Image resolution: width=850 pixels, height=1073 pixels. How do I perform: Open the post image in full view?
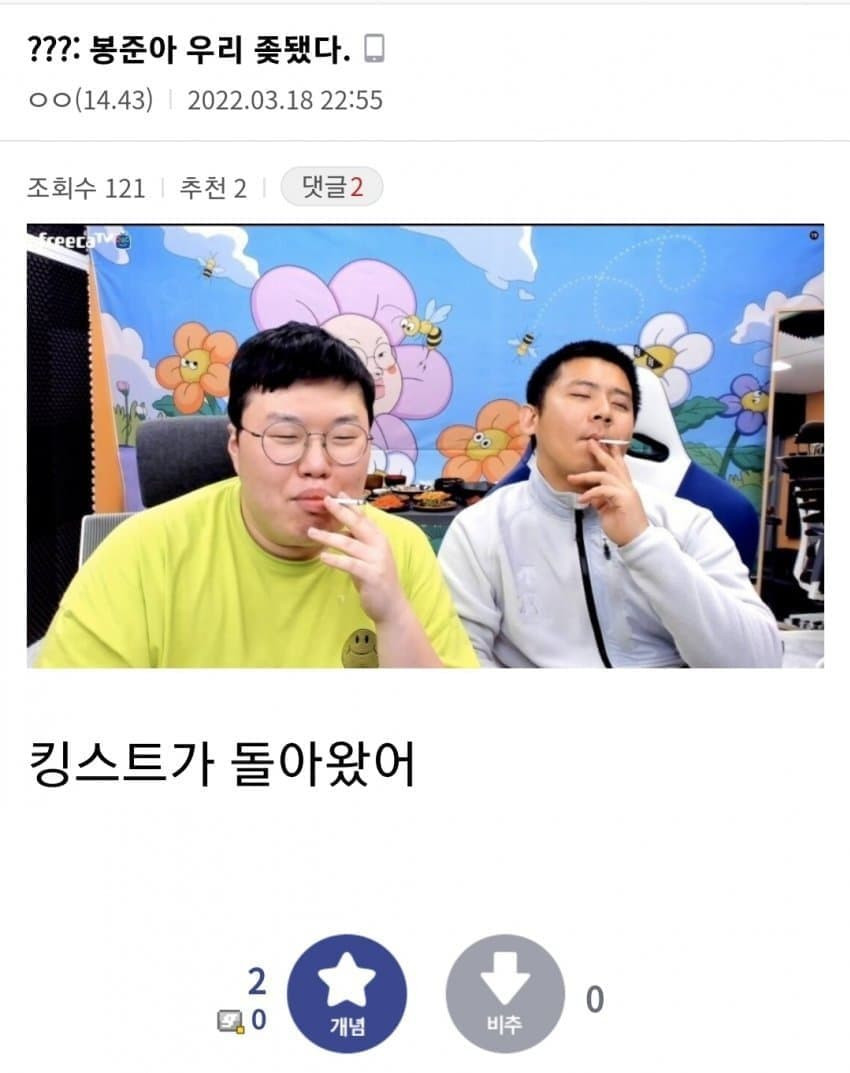[425, 446]
